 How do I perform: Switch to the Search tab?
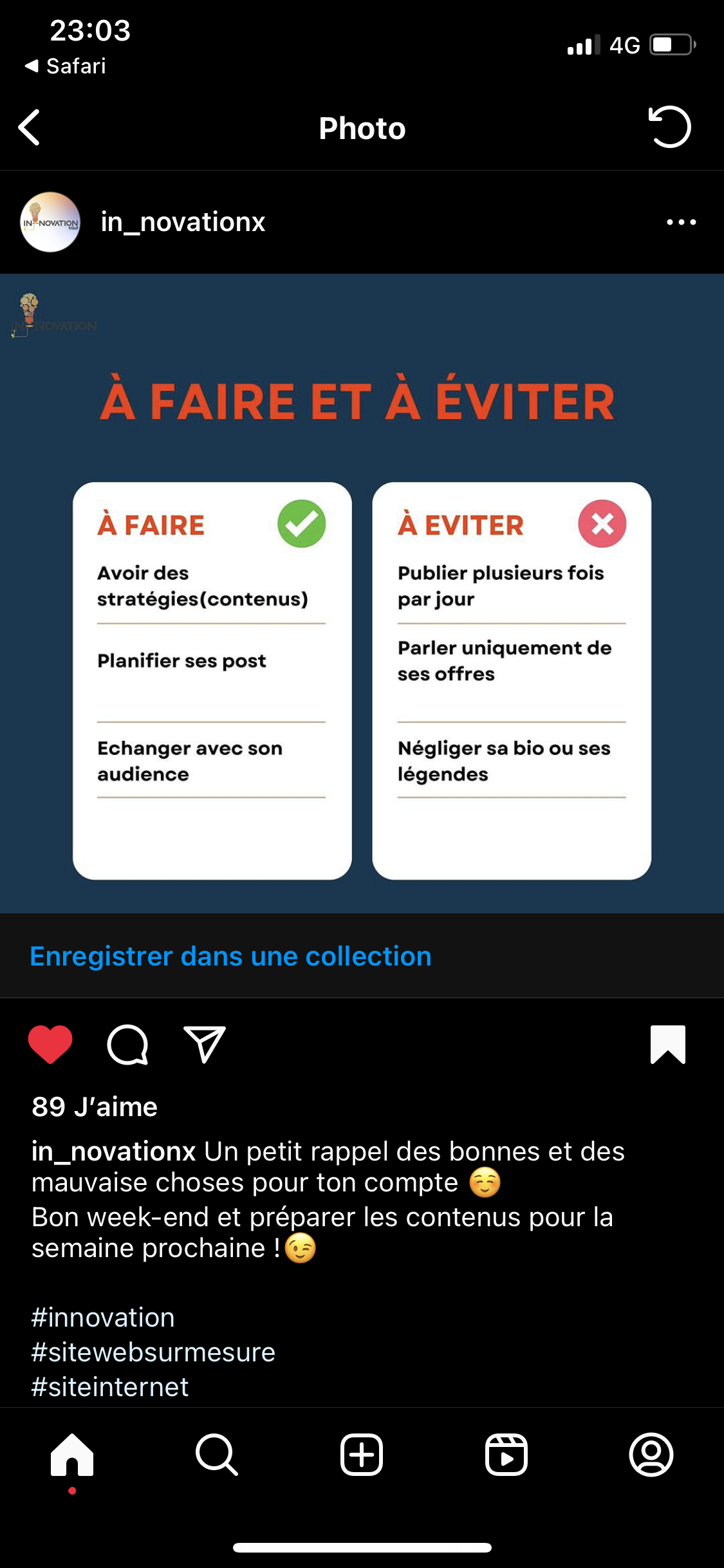[x=217, y=1455]
